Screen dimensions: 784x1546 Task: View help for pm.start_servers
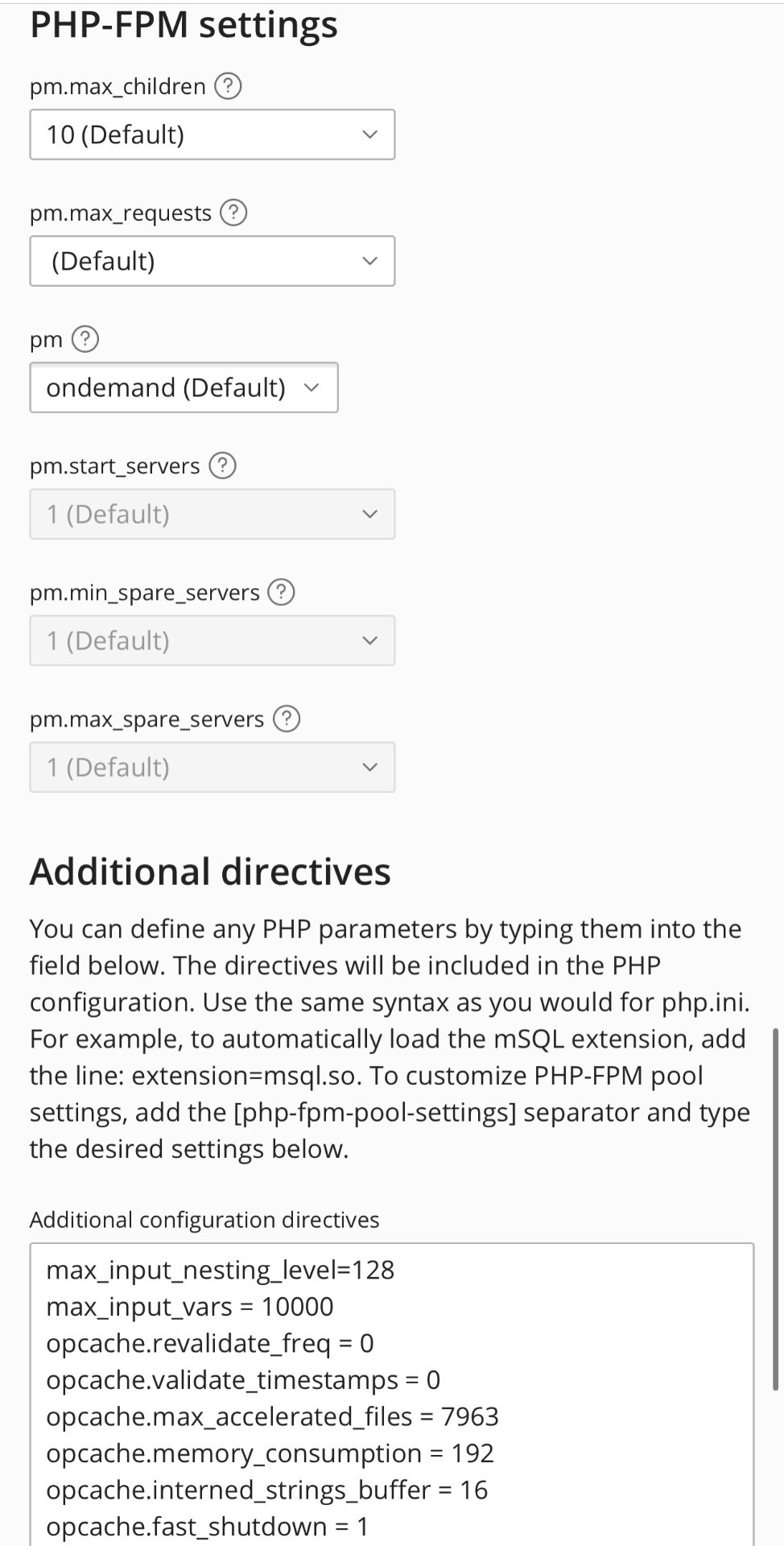222,465
